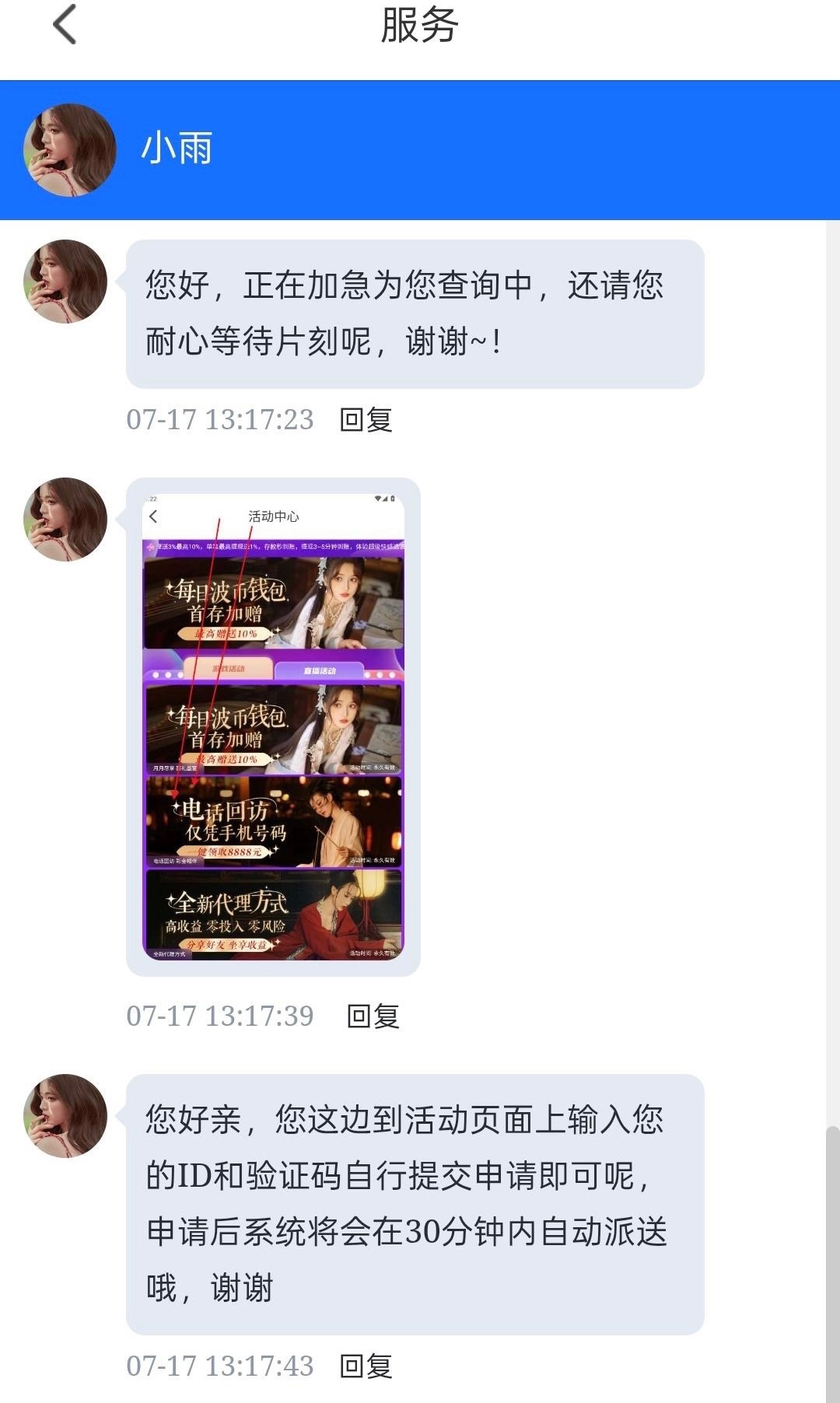
Task: Tap 回复 under the 13:17:39 image message
Action: pyautogui.click(x=373, y=1016)
